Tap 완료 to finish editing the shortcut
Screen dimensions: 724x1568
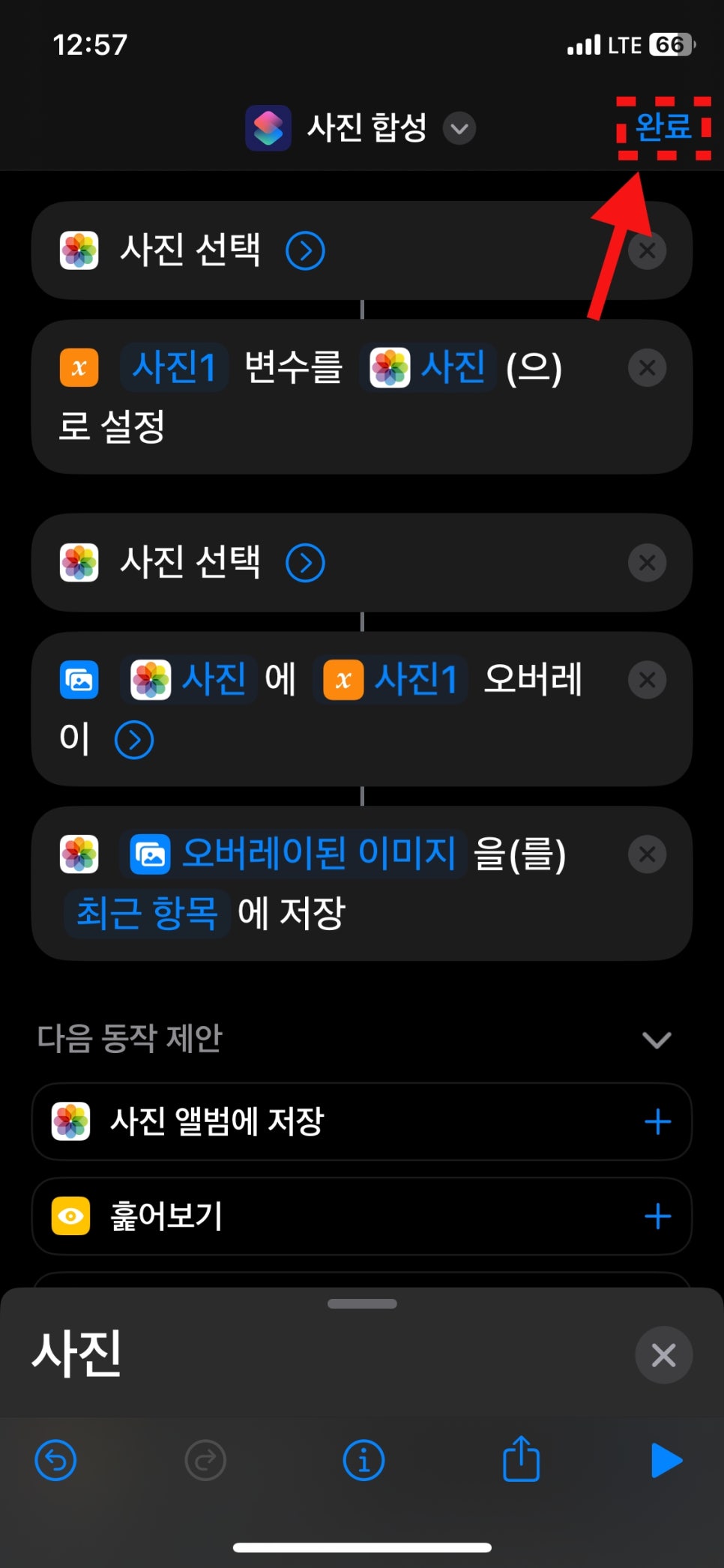tap(663, 127)
